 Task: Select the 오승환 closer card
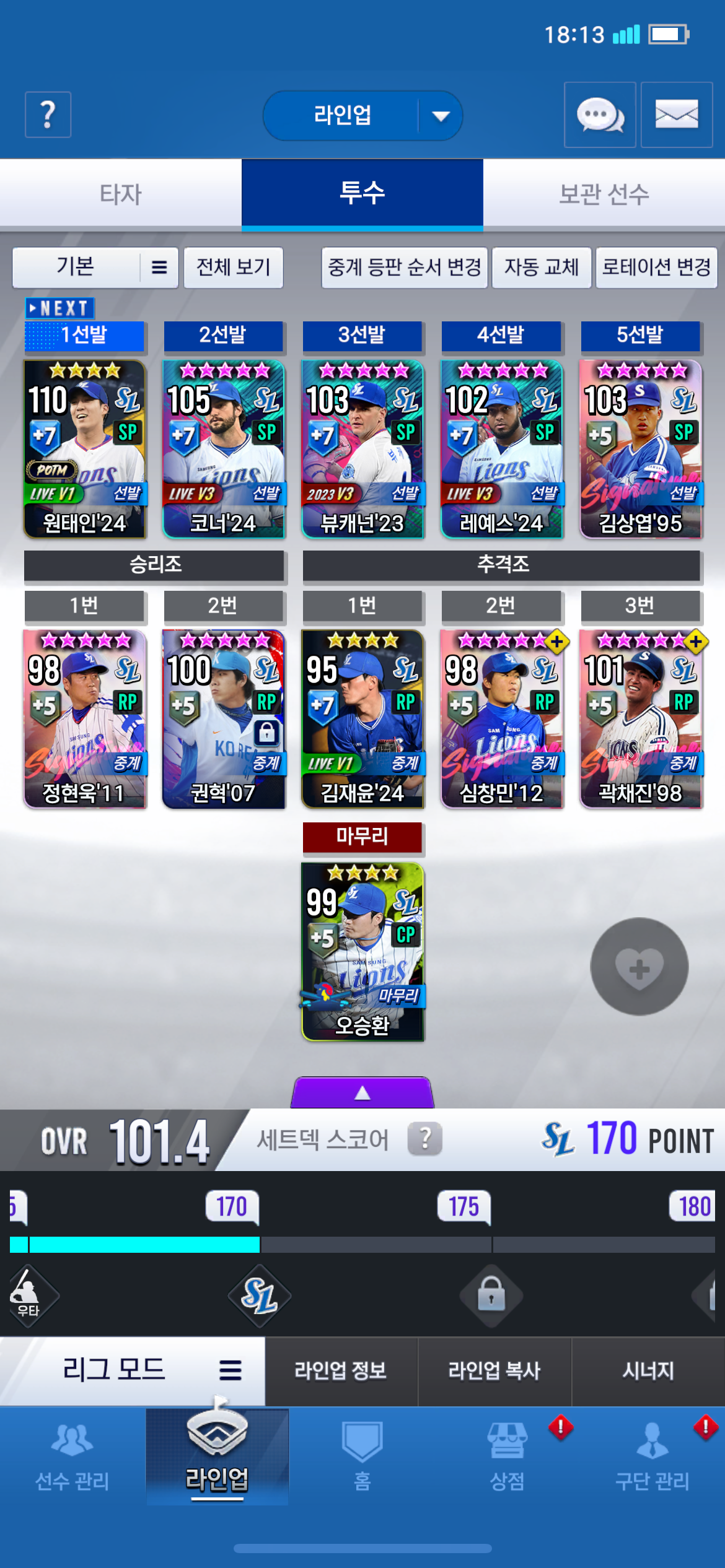pyautogui.click(x=363, y=952)
